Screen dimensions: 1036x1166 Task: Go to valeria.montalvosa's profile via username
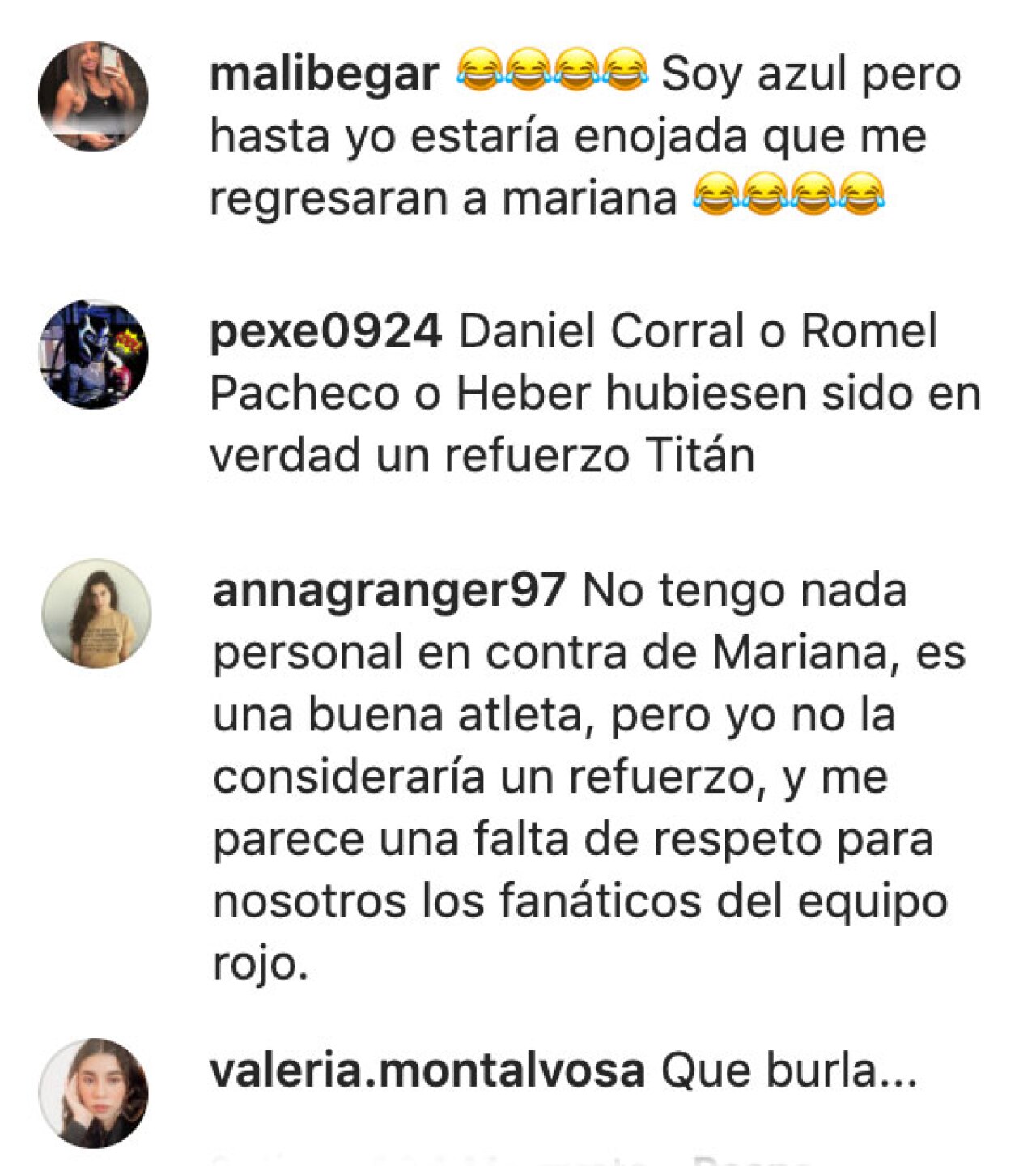tap(427, 1070)
